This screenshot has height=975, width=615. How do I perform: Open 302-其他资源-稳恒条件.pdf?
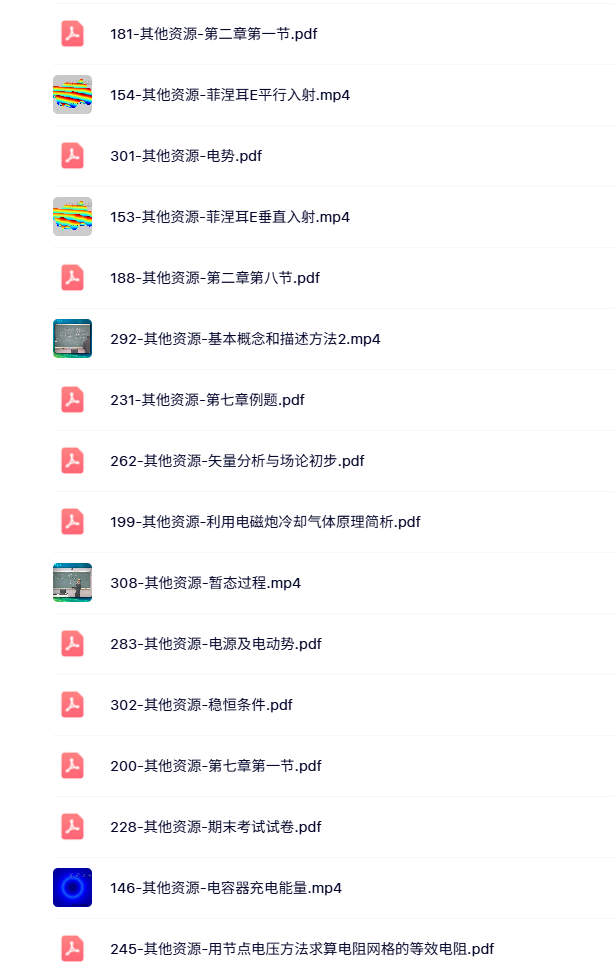tap(201, 705)
